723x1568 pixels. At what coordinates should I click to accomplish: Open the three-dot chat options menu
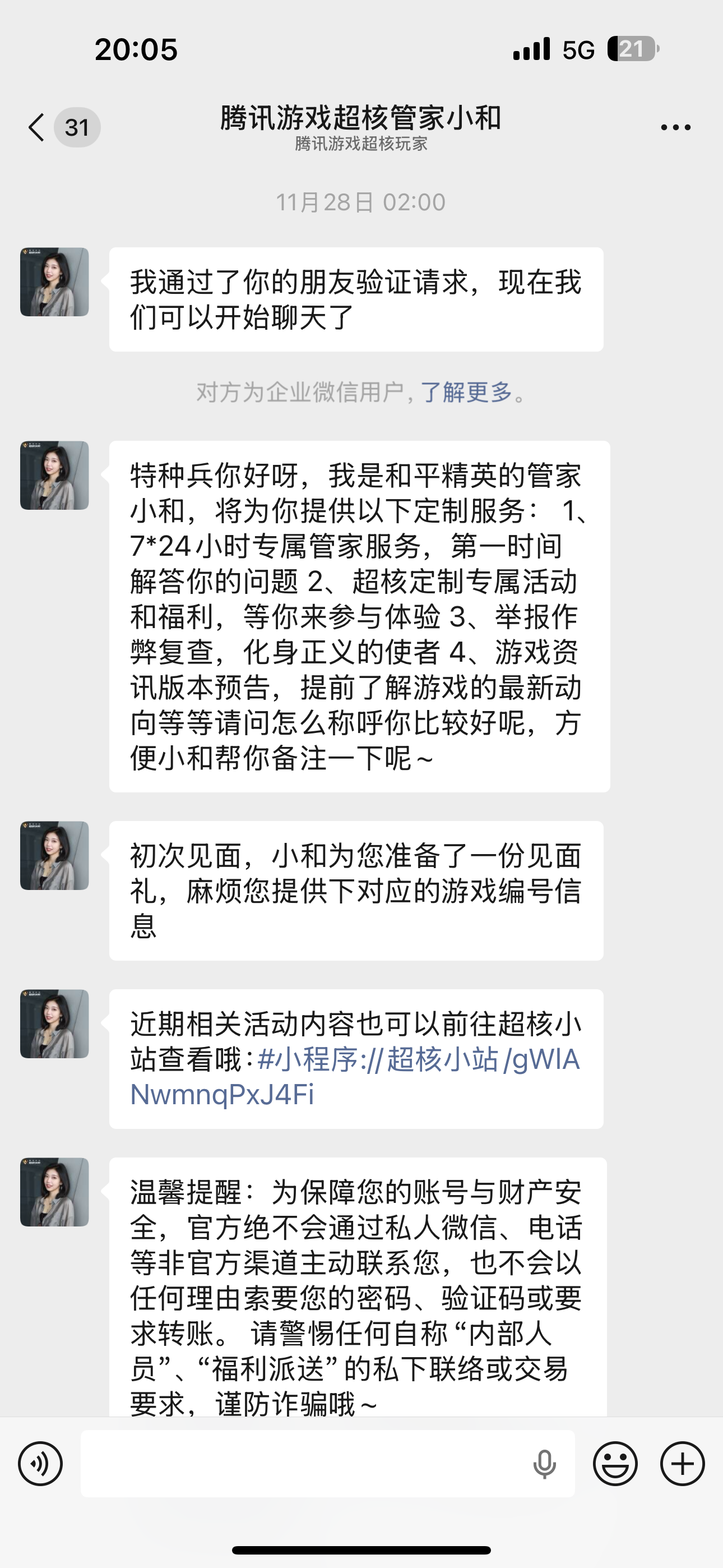tap(675, 127)
